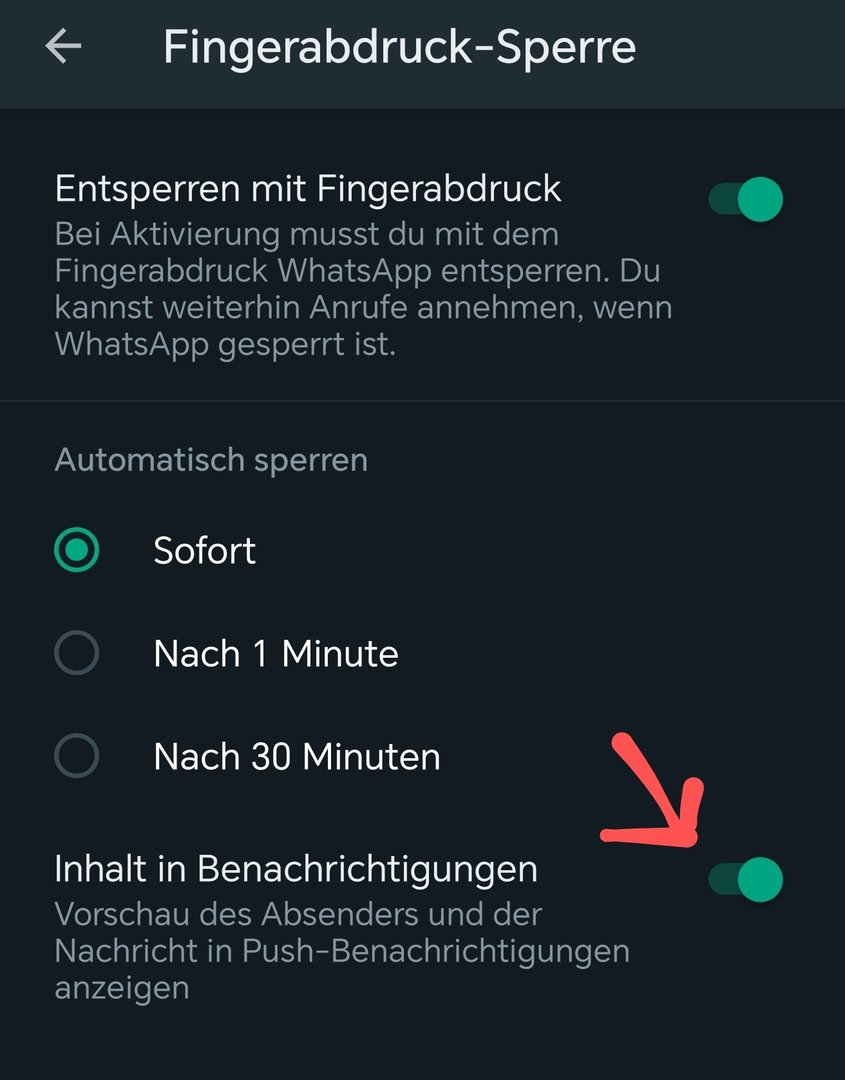Turn off Inhalt in Benachrichtigungen
The image size is (845, 1080).
coord(746,880)
